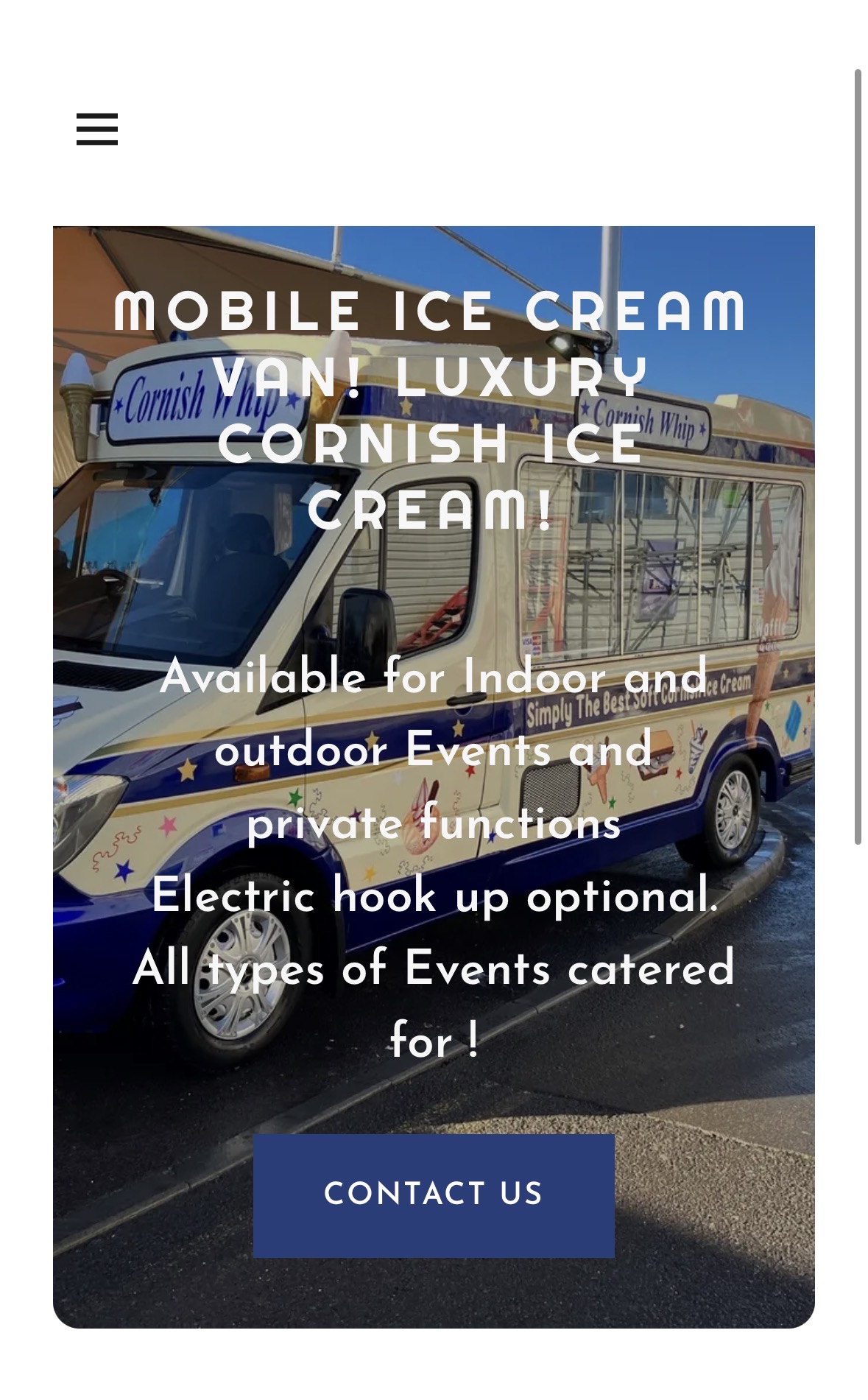Open the hamburger navigation menu
Screen dimensions: 868x1400
(x=96, y=130)
